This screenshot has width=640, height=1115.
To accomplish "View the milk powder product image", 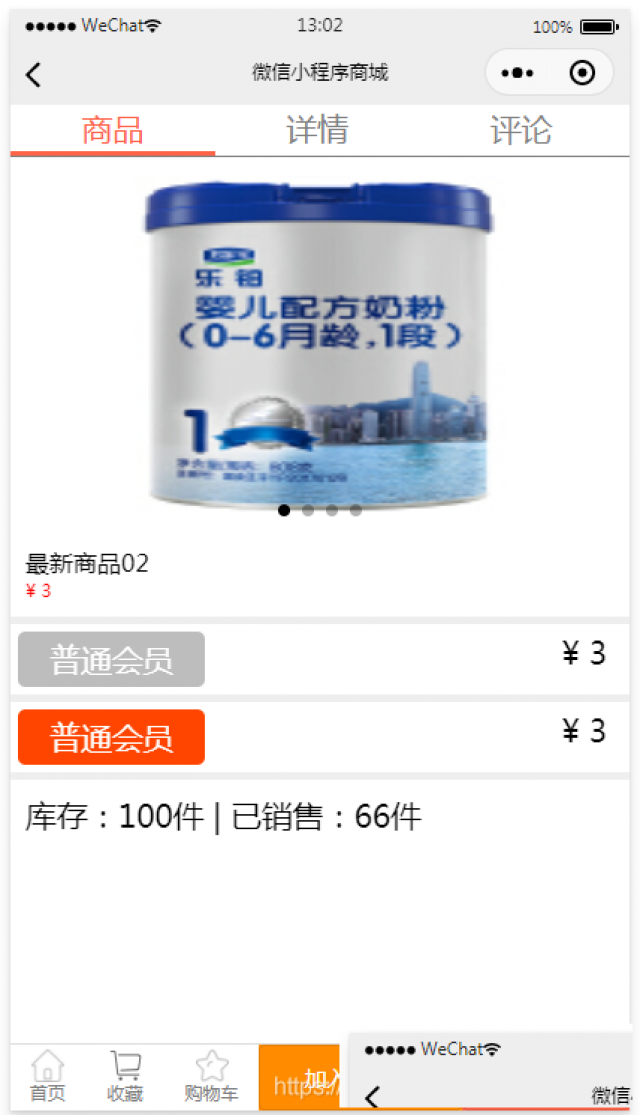I will pos(319,342).
